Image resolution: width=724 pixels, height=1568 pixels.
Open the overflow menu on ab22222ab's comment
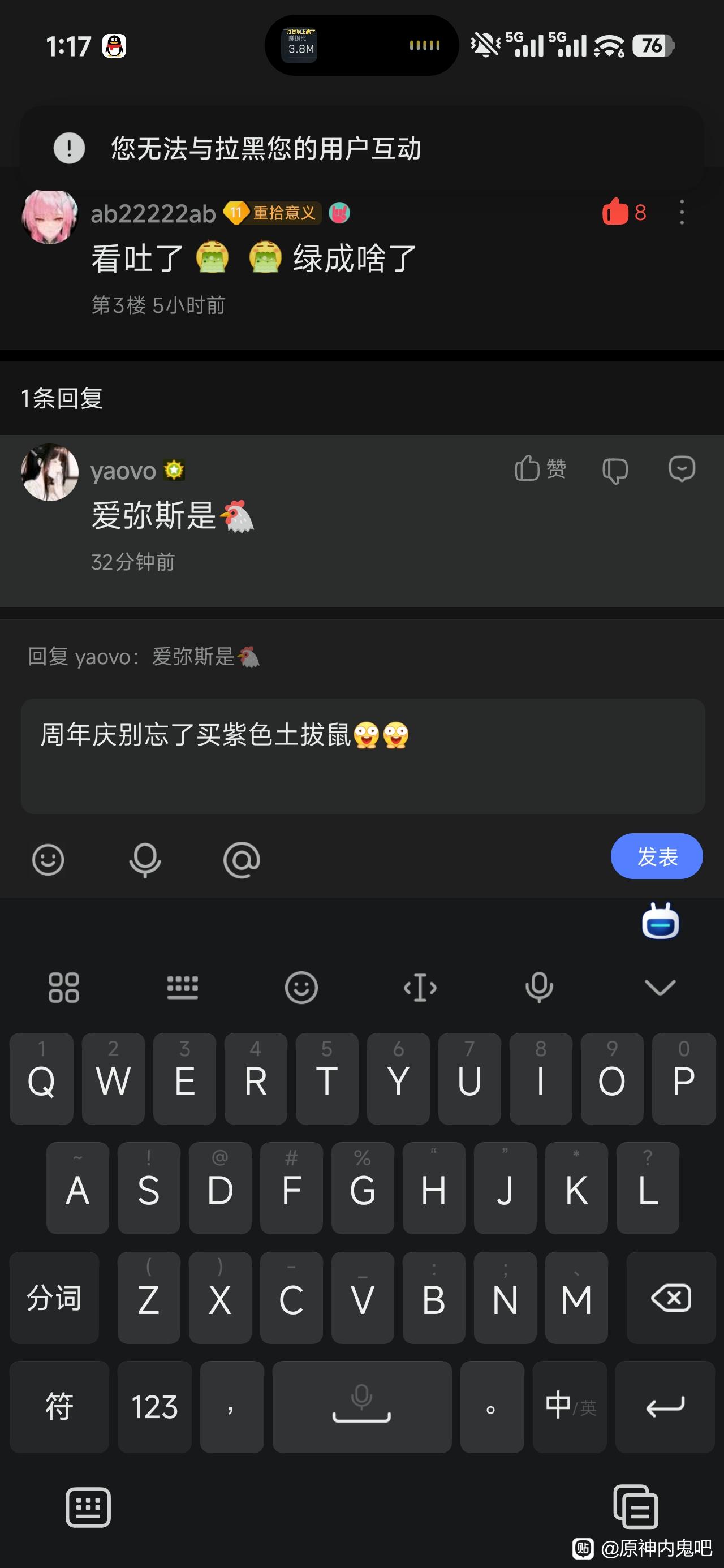[x=682, y=213]
